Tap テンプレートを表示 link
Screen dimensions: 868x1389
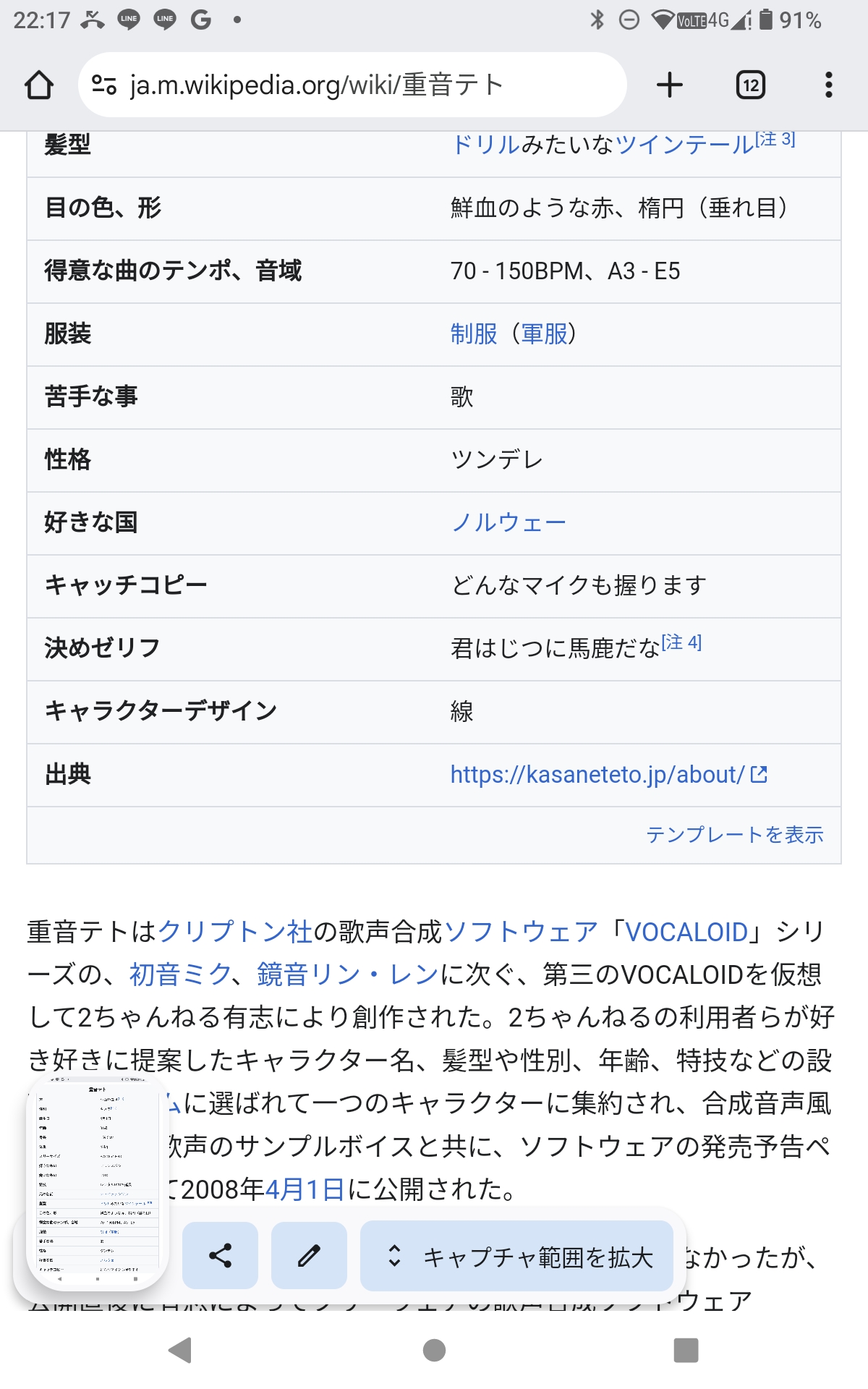734,835
